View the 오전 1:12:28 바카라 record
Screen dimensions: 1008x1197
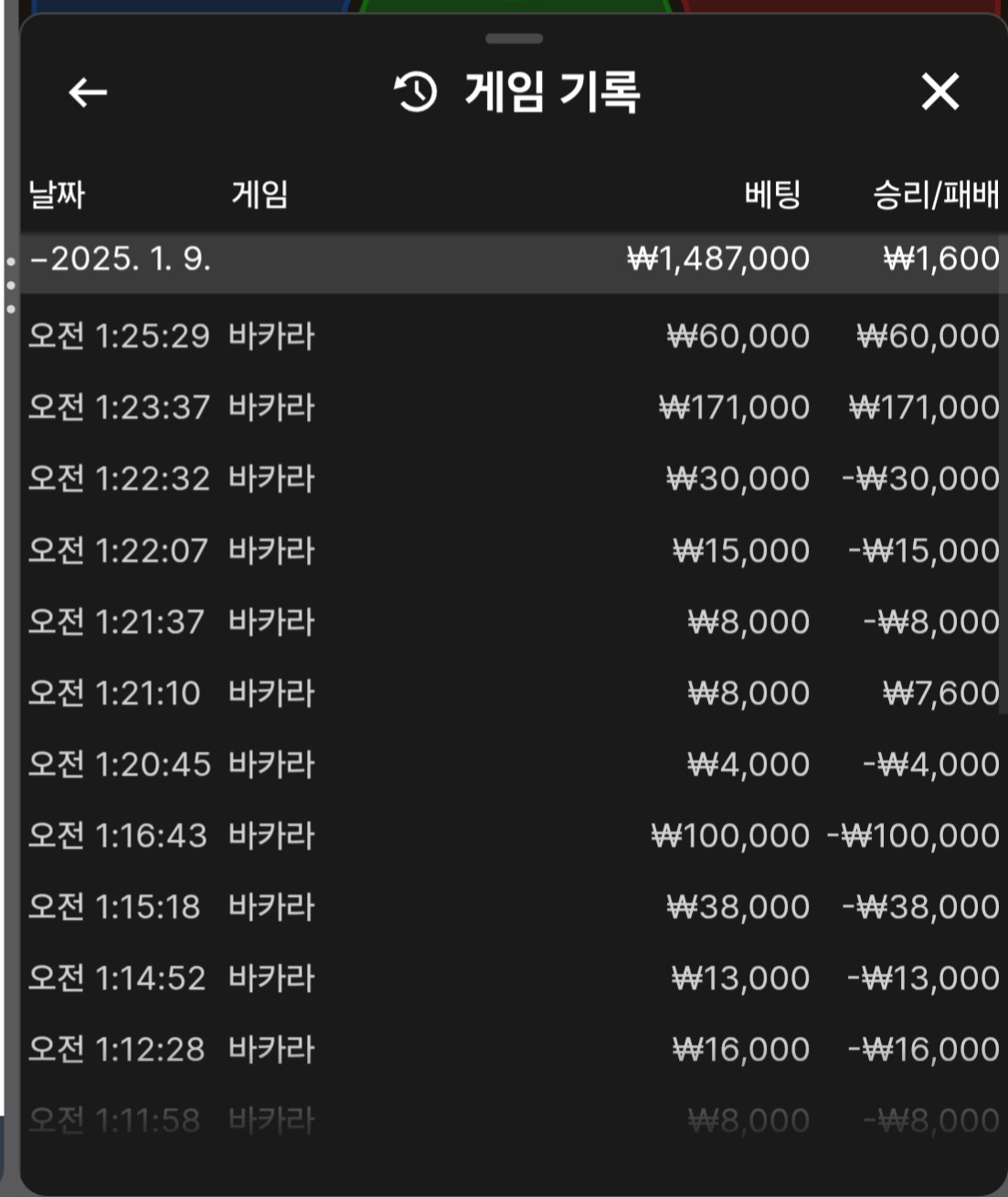coord(512,1050)
